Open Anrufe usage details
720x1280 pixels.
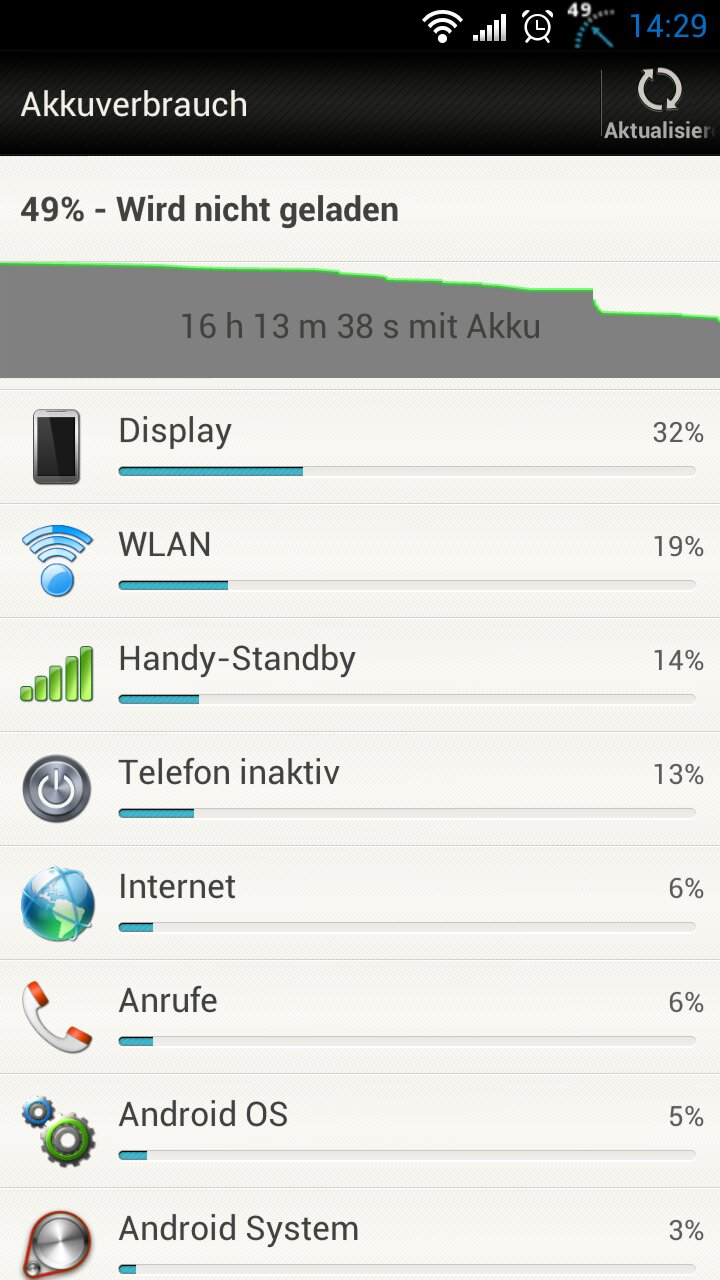[x=360, y=1017]
